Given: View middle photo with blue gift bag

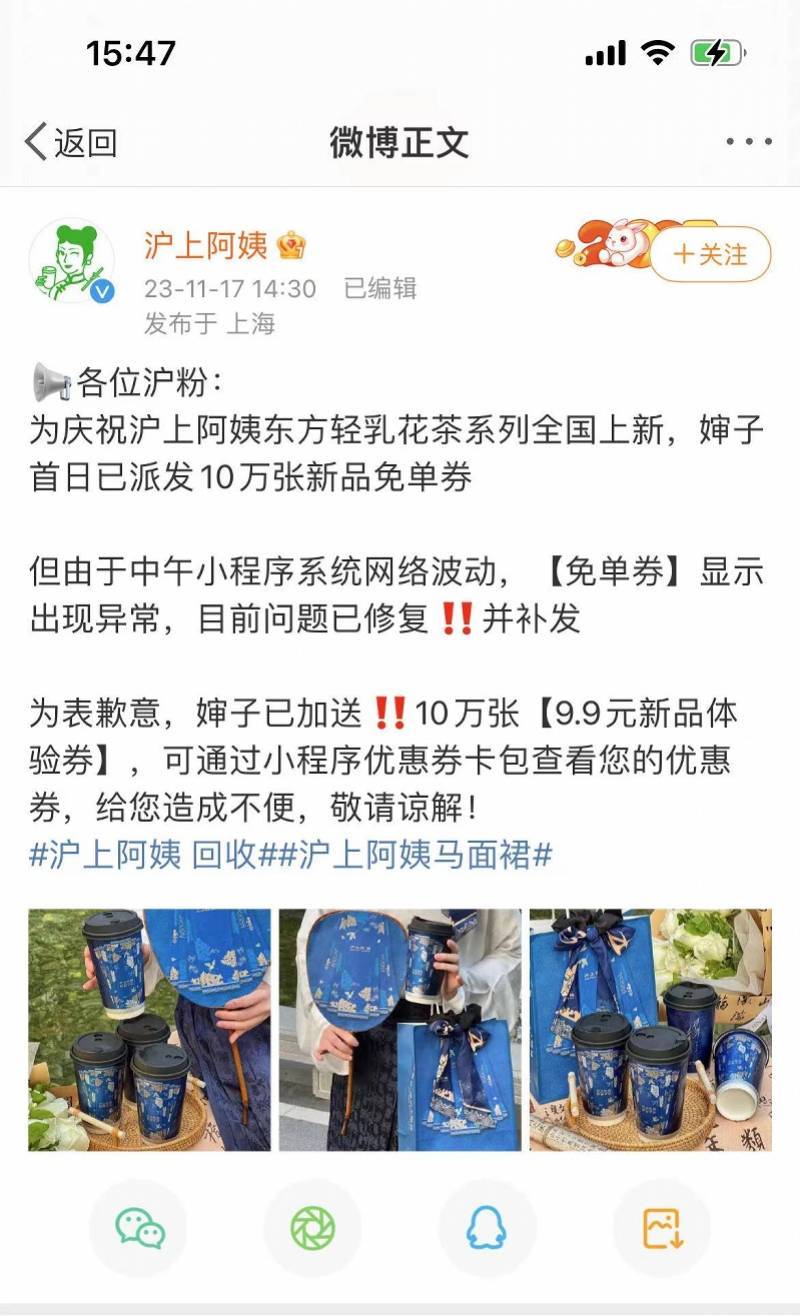Looking at the screenshot, I should 399,1029.
